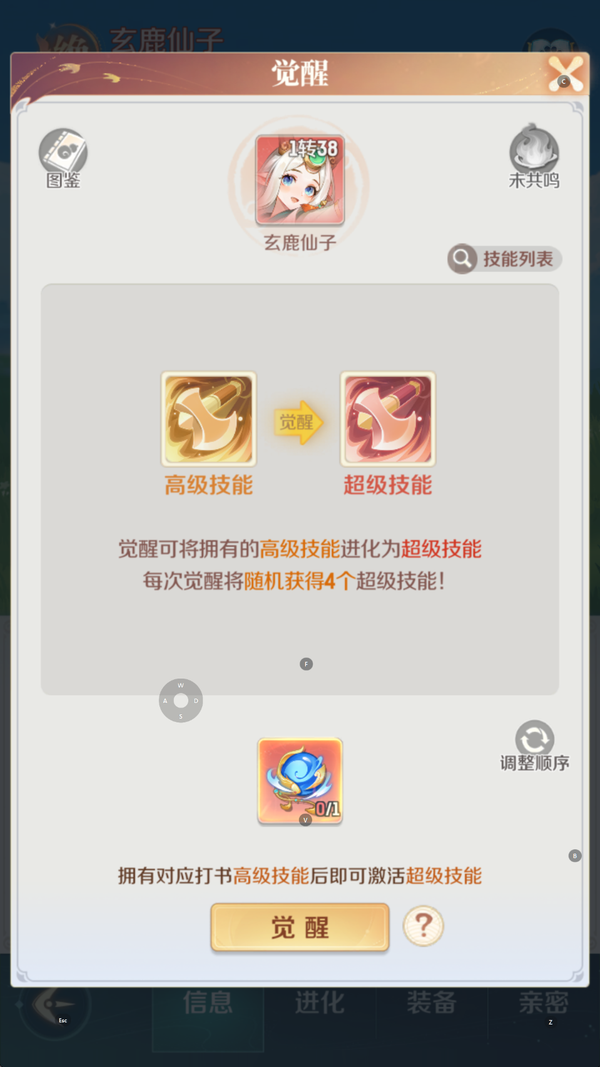The image size is (600, 1067).
Task: Tap the 未共鸣 resonance icon
Action: [x=534, y=153]
